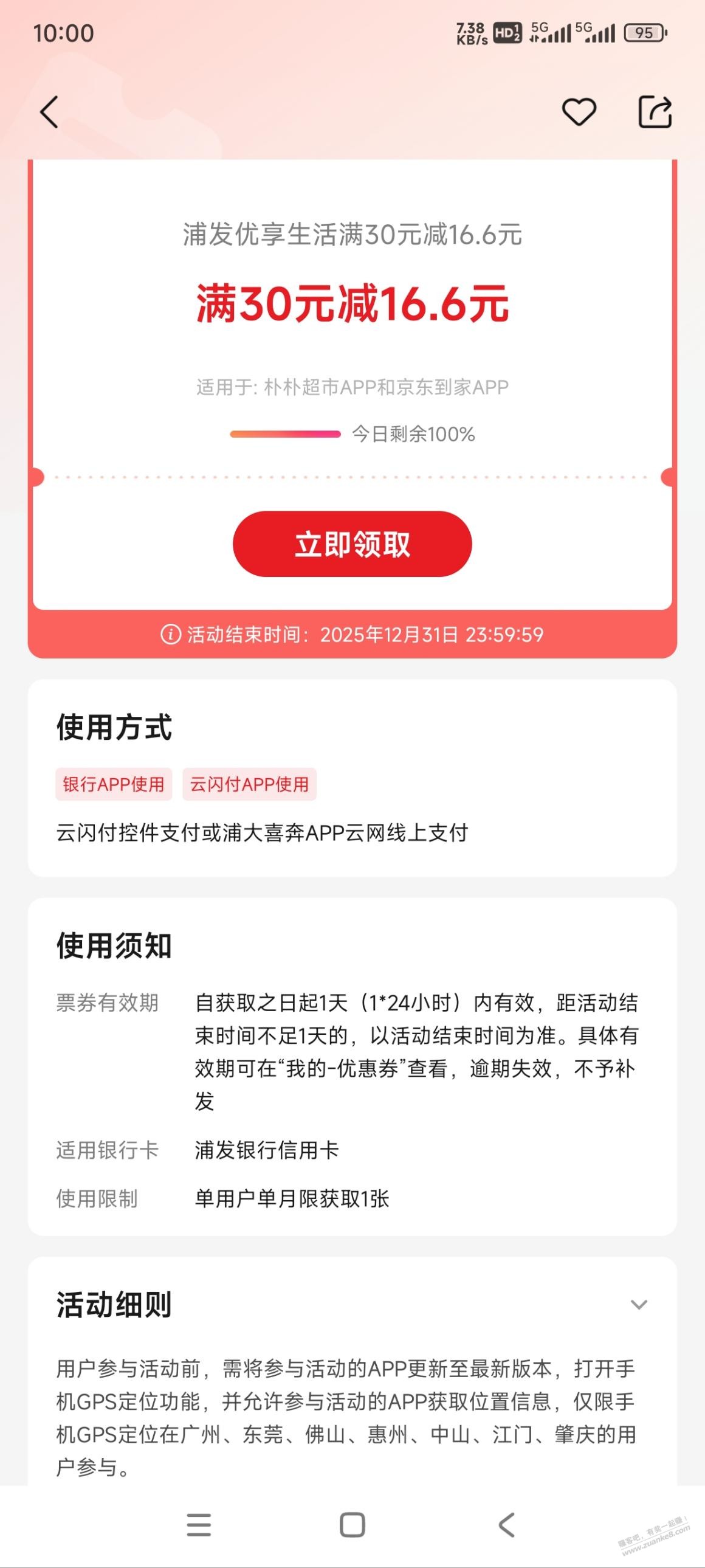Share this coupon page
705x1568 pixels.
(655, 112)
